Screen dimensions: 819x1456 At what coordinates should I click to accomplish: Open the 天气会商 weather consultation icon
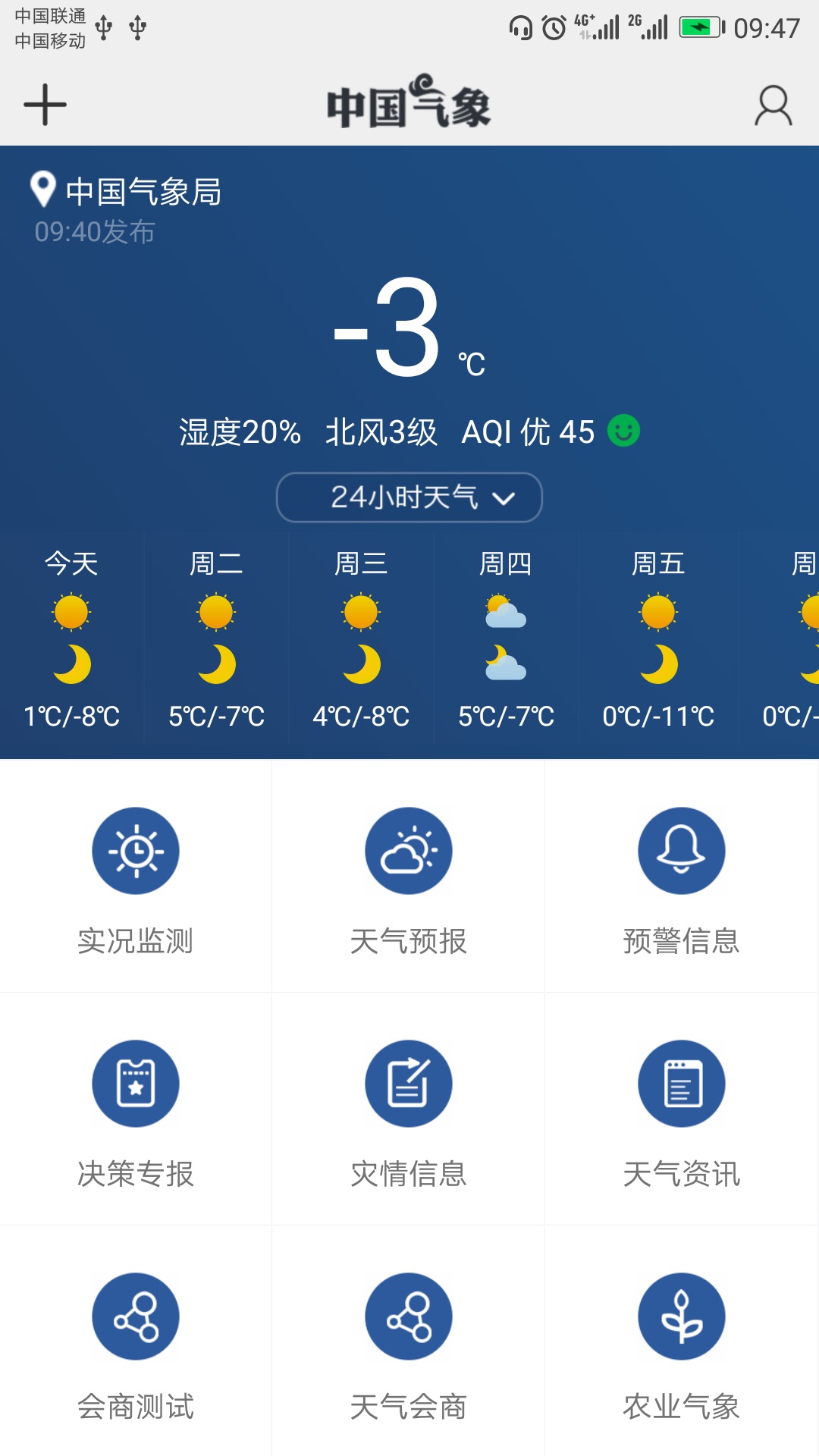408,1316
